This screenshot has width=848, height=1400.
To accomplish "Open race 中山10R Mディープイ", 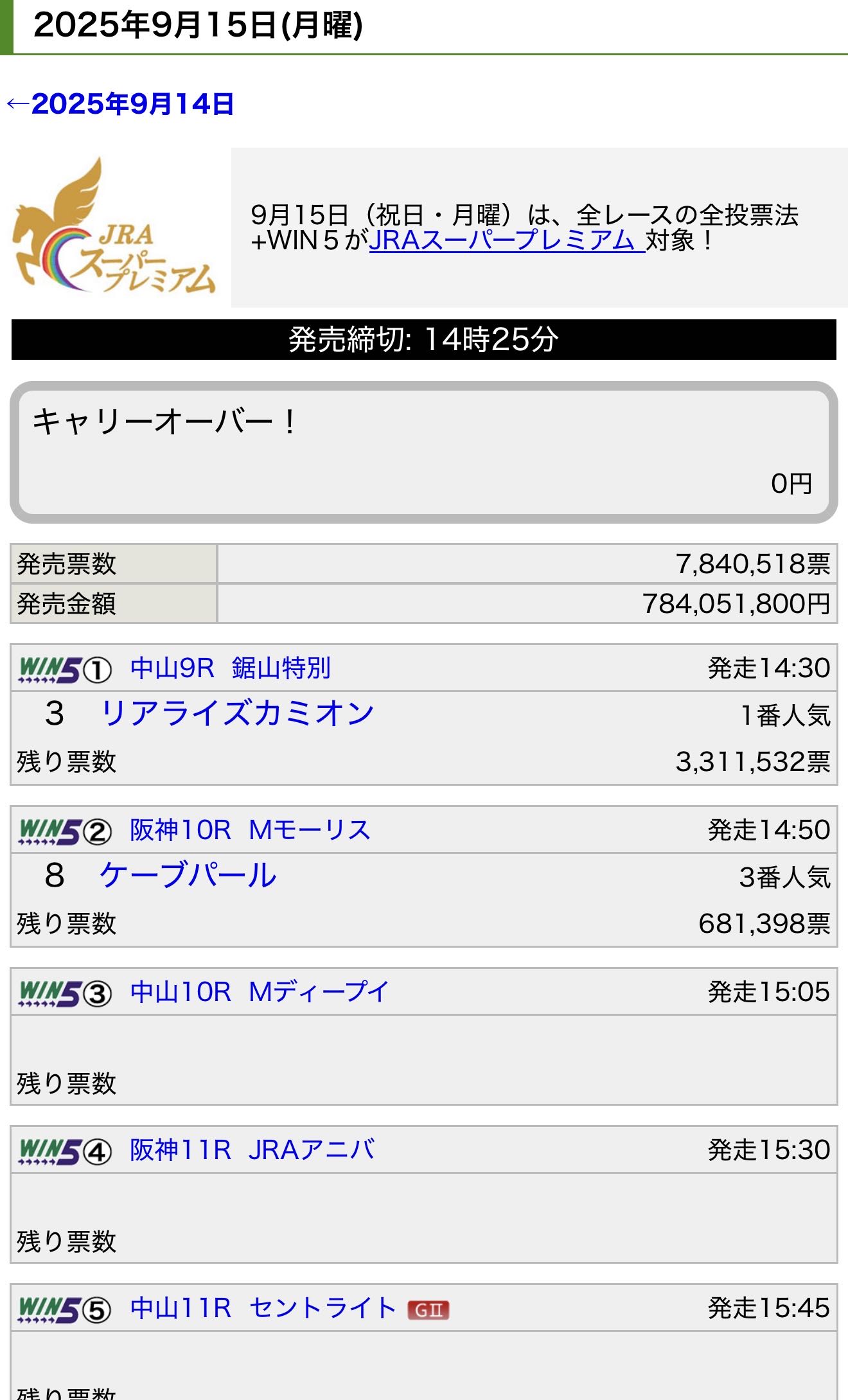I will (x=259, y=992).
